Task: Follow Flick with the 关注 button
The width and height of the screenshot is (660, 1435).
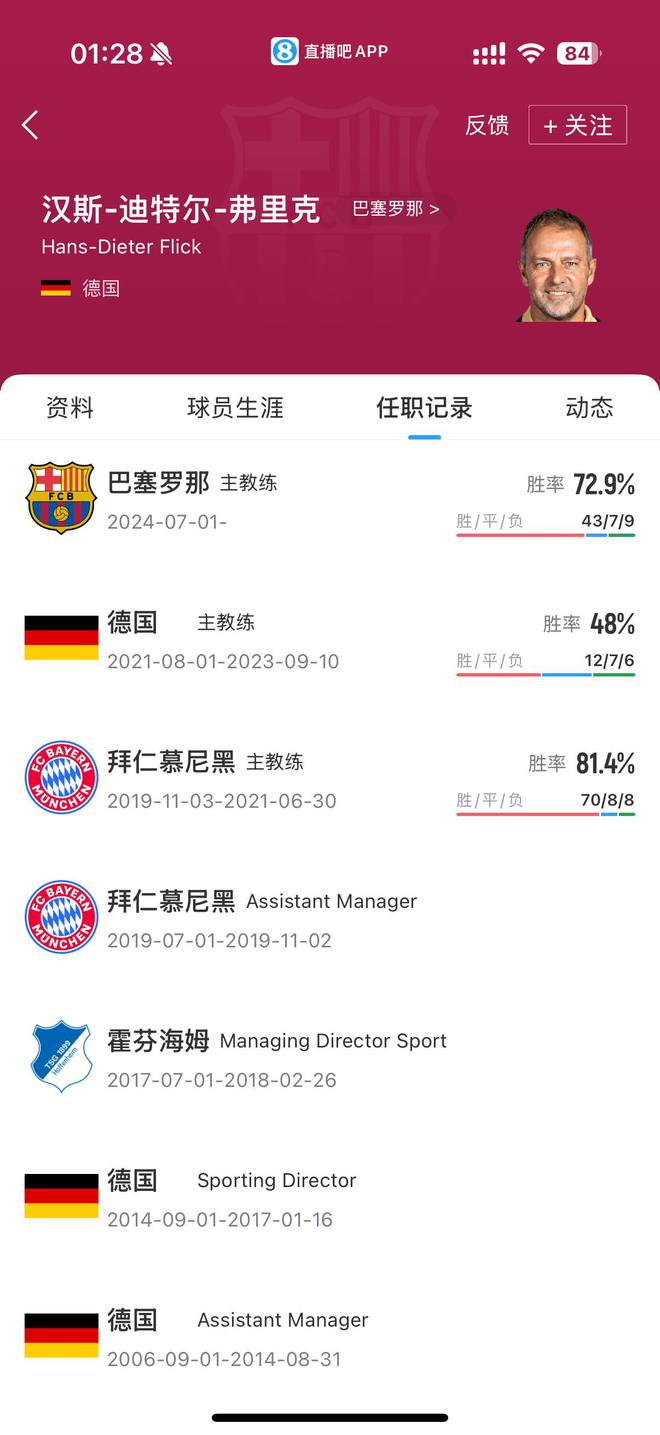Action: [577, 125]
